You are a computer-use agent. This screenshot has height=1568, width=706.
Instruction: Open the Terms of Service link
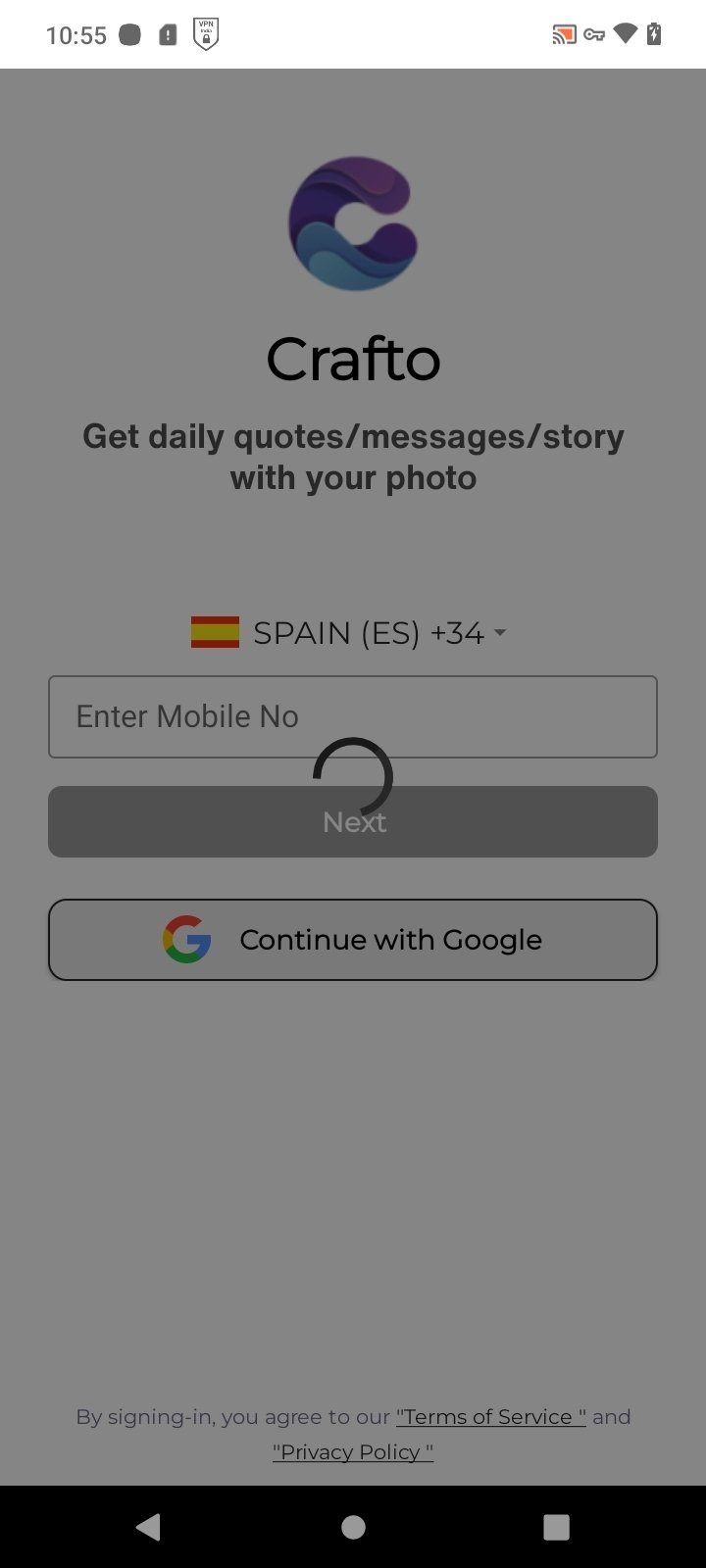point(490,1417)
